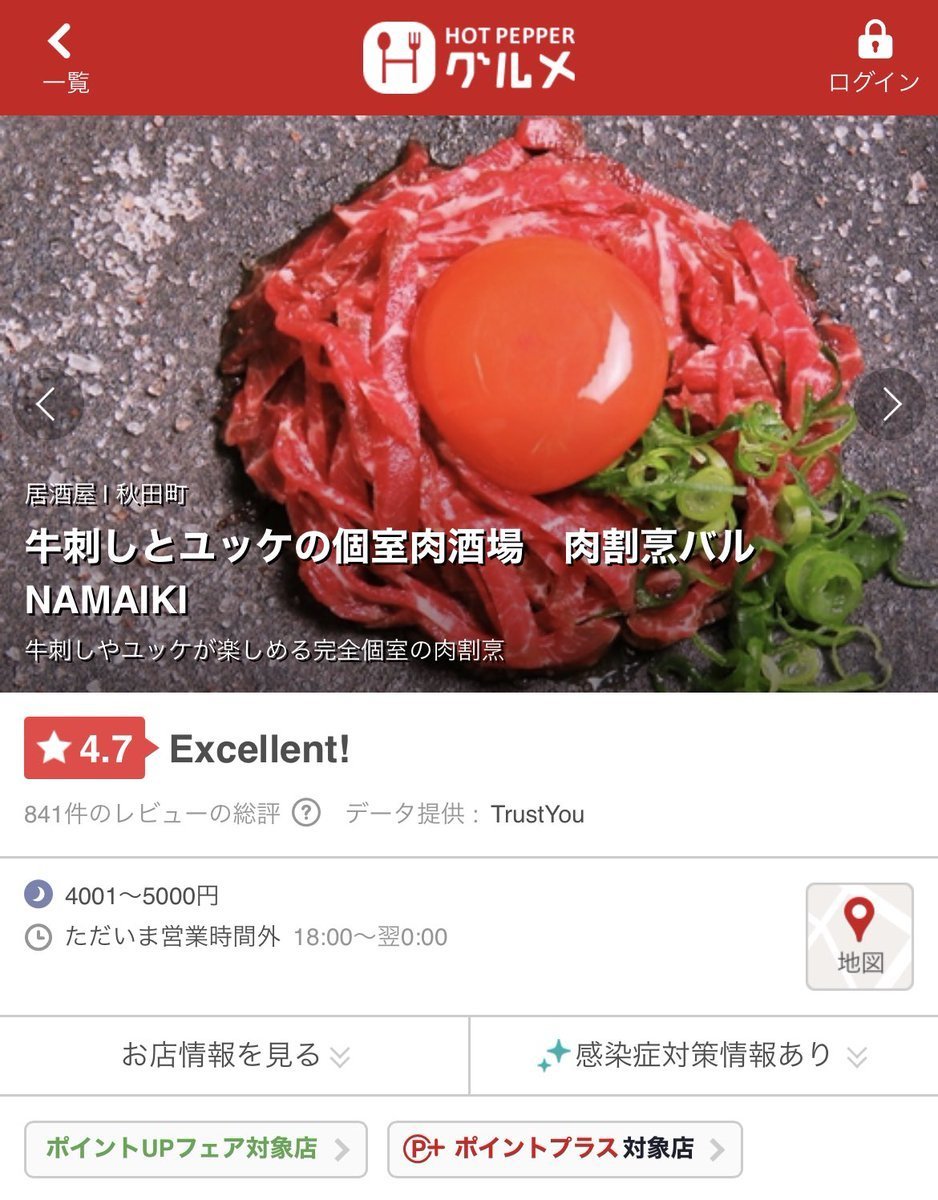Expand お店情報を見る section
This screenshot has width=938, height=1200.
point(234,1055)
